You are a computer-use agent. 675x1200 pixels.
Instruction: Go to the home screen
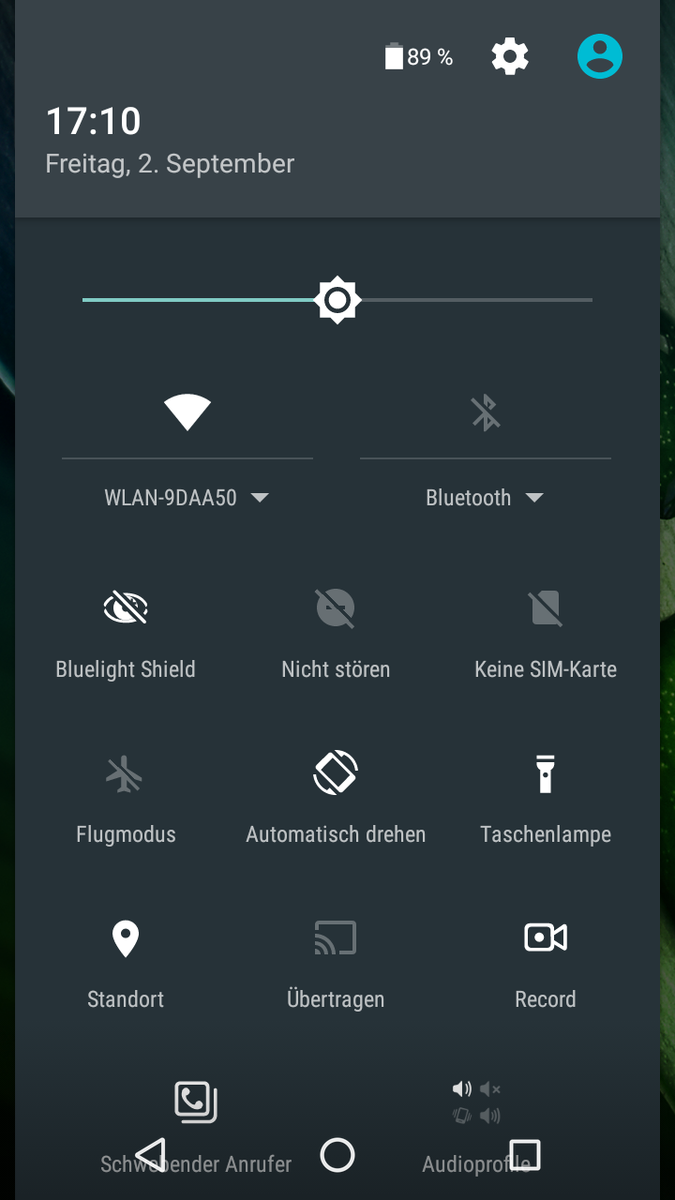point(338,1155)
